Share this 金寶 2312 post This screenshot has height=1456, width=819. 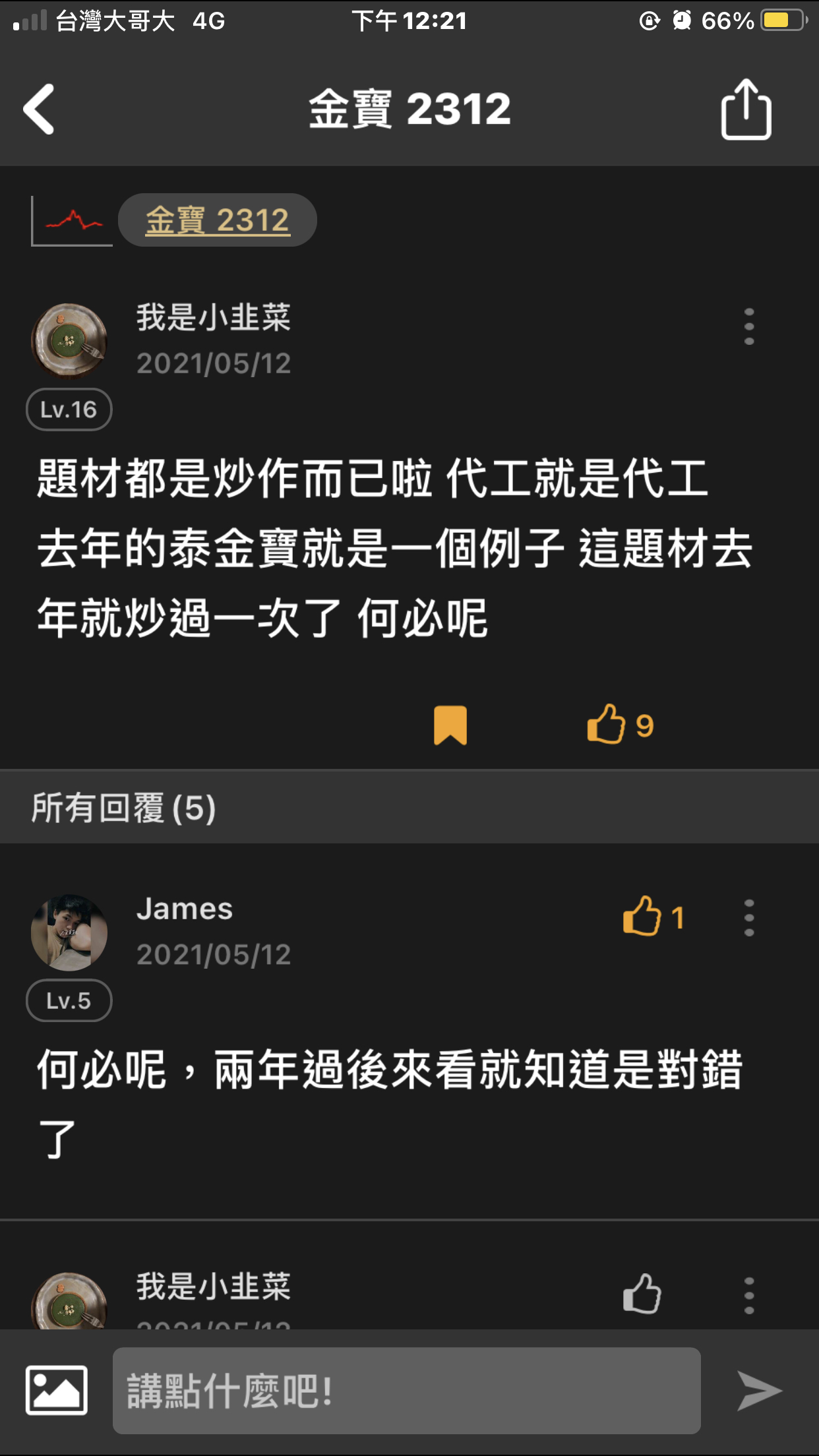[746, 109]
